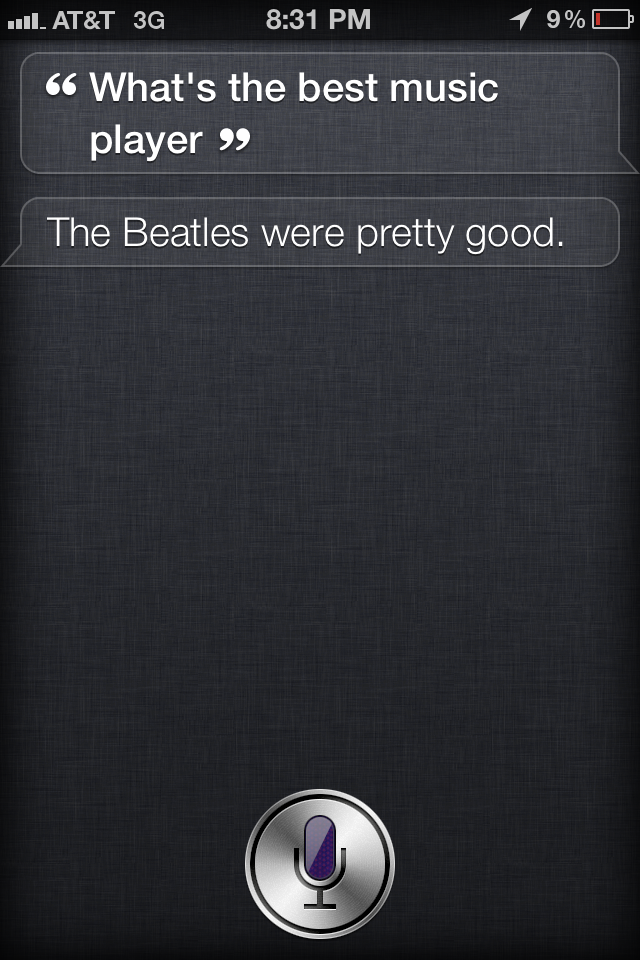640x960 pixels.
Task: Edit the "What's the best music player" query
Action: (320, 113)
